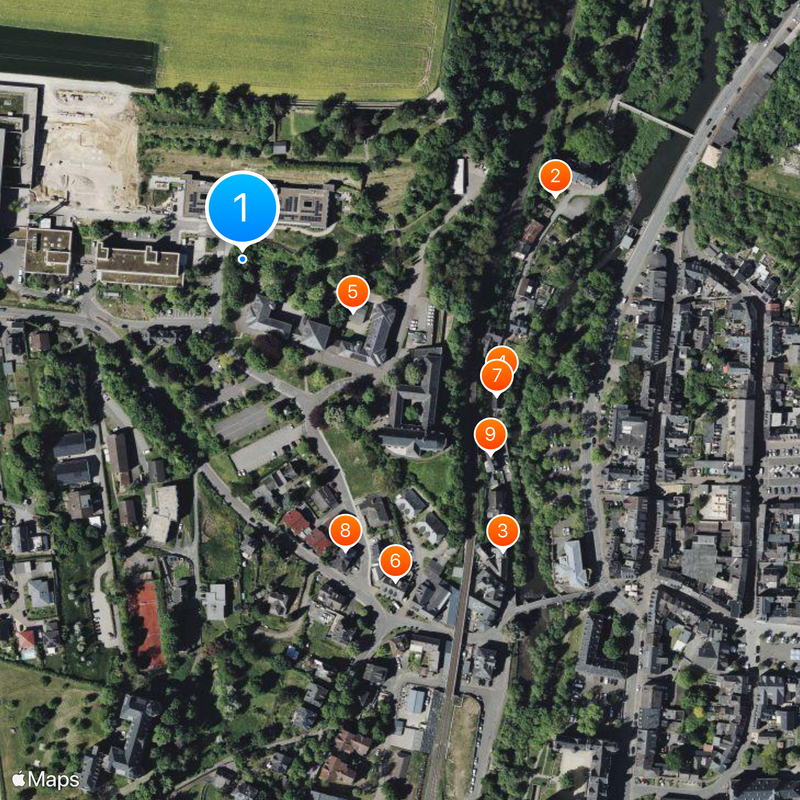The image size is (800, 800).
Task: Open orange map pin number 3
Action: tap(502, 531)
